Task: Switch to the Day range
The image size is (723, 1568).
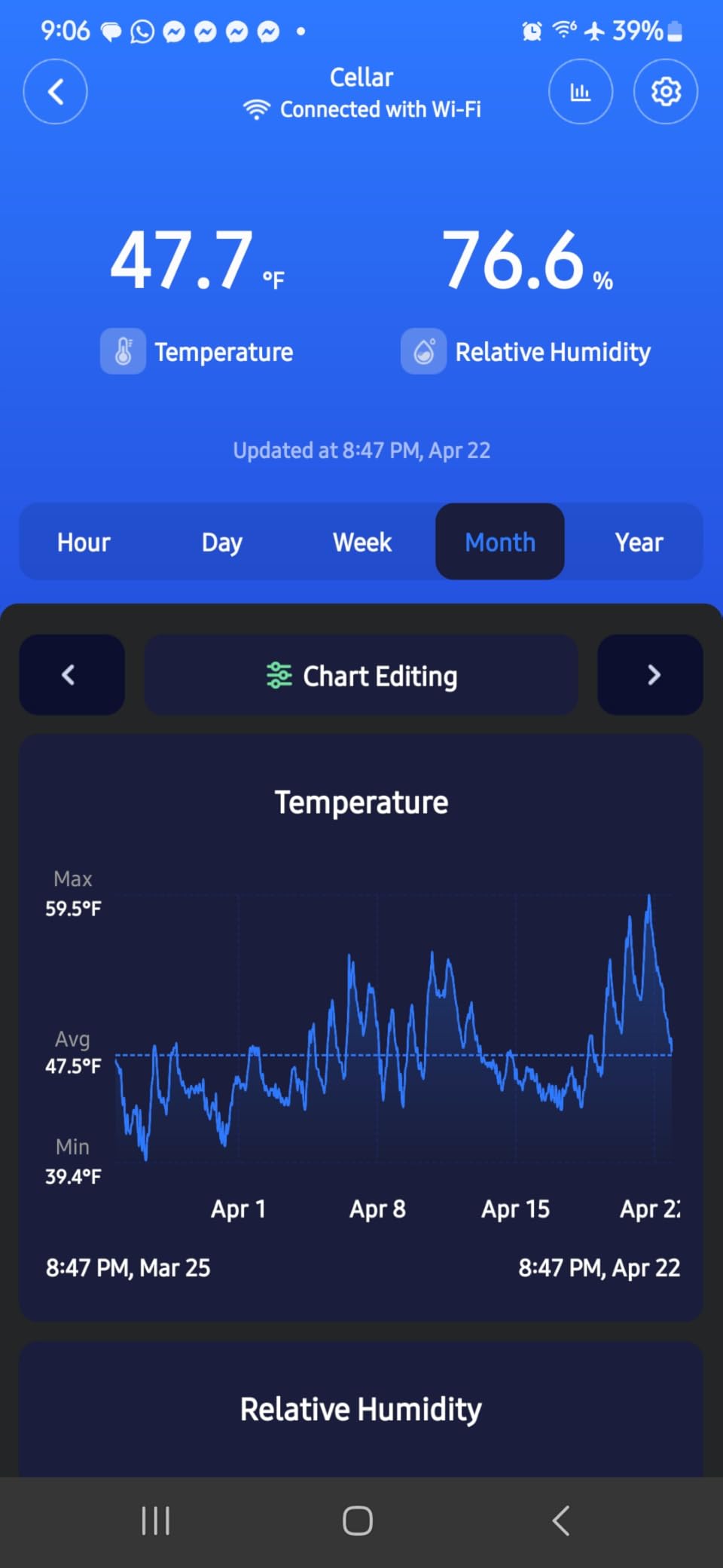Action: (x=222, y=542)
